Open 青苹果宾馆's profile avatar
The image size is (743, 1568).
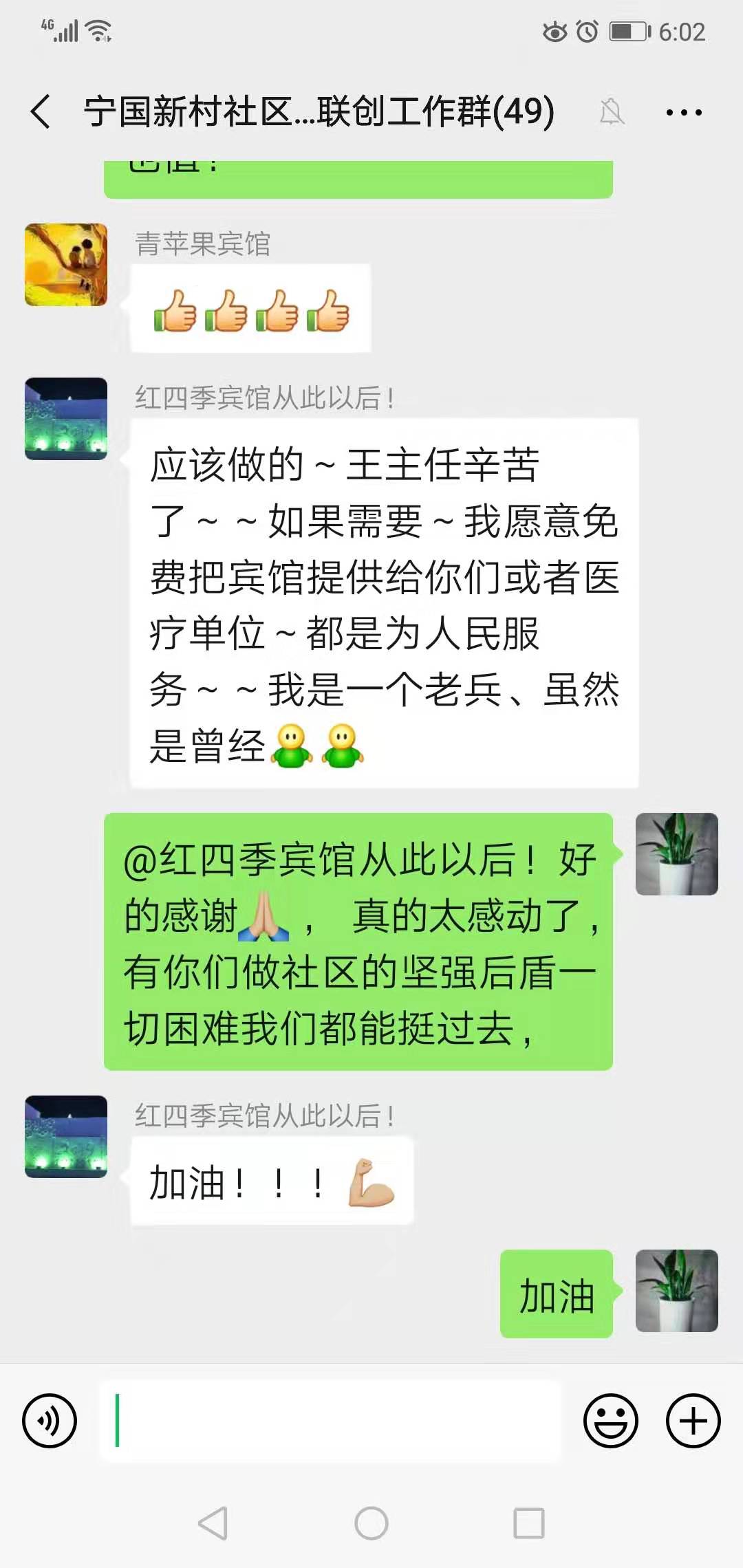click(66, 264)
